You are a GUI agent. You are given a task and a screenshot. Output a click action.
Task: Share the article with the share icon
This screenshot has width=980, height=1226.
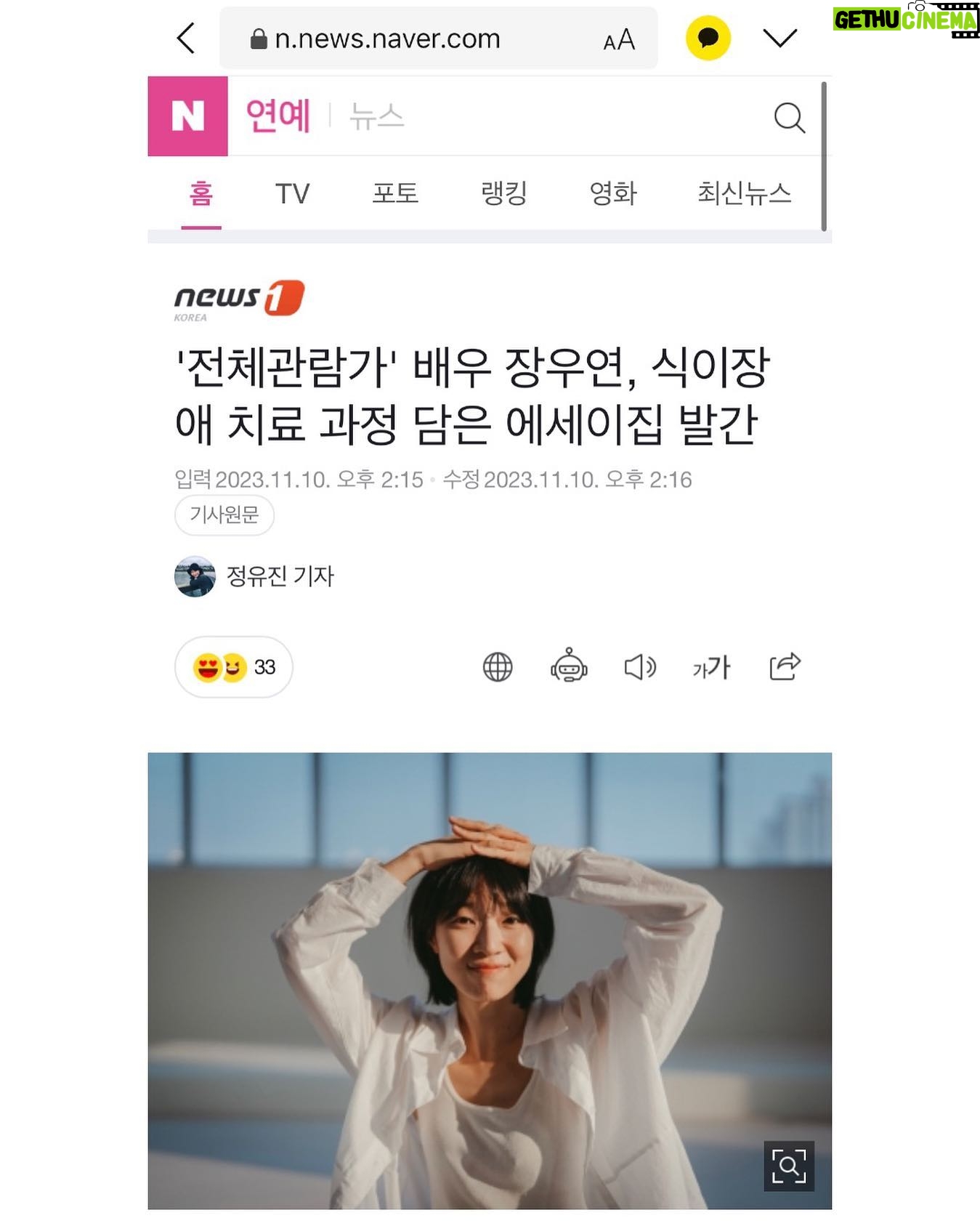click(x=785, y=666)
